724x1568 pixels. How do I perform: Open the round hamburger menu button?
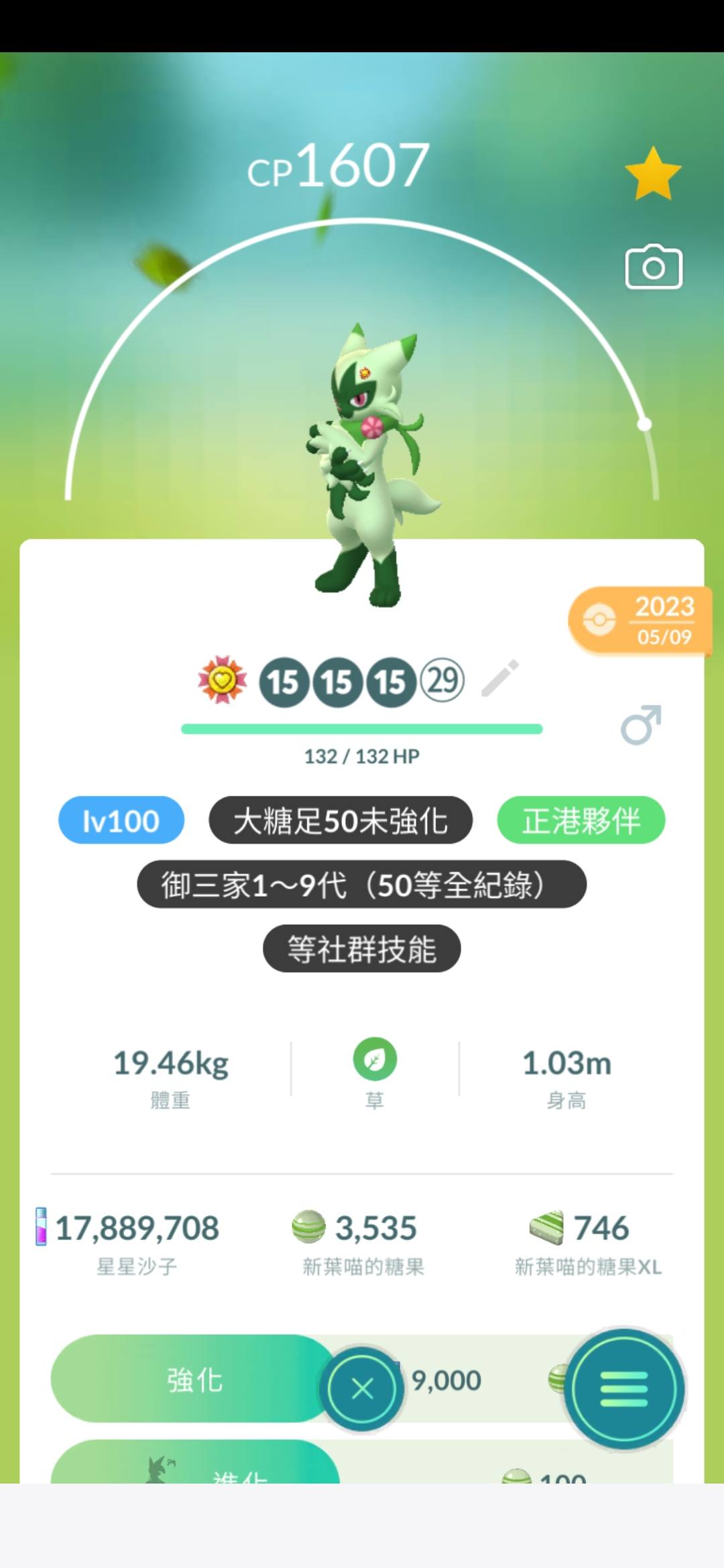click(x=624, y=1388)
